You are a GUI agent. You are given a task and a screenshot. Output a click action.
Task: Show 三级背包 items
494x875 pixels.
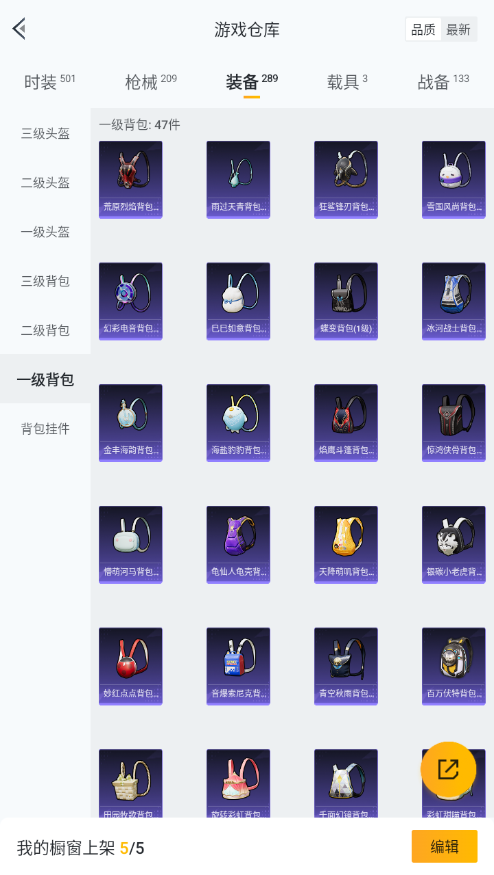pos(45,281)
